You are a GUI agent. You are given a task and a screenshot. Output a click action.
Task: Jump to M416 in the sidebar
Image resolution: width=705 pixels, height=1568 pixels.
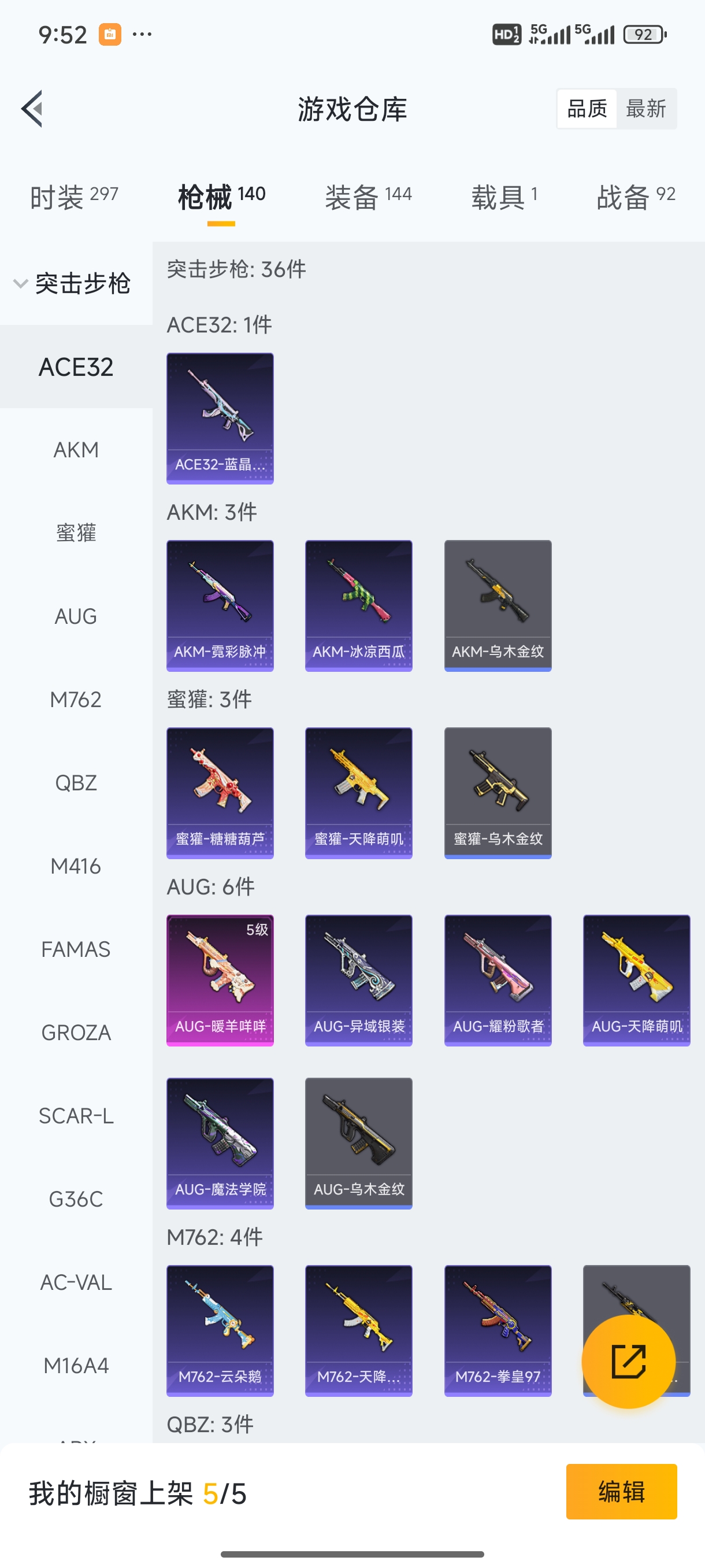pyautogui.click(x=76, y=866)
